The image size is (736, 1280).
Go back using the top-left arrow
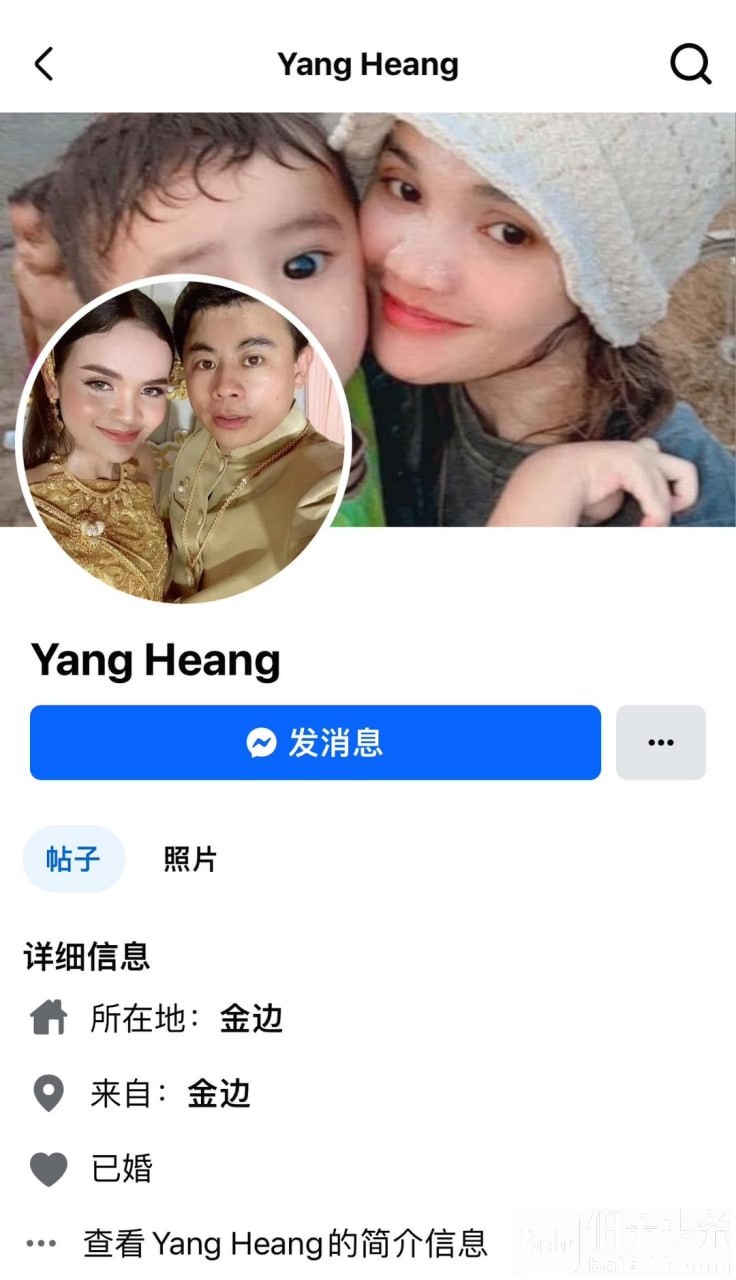tap(44, 65)
